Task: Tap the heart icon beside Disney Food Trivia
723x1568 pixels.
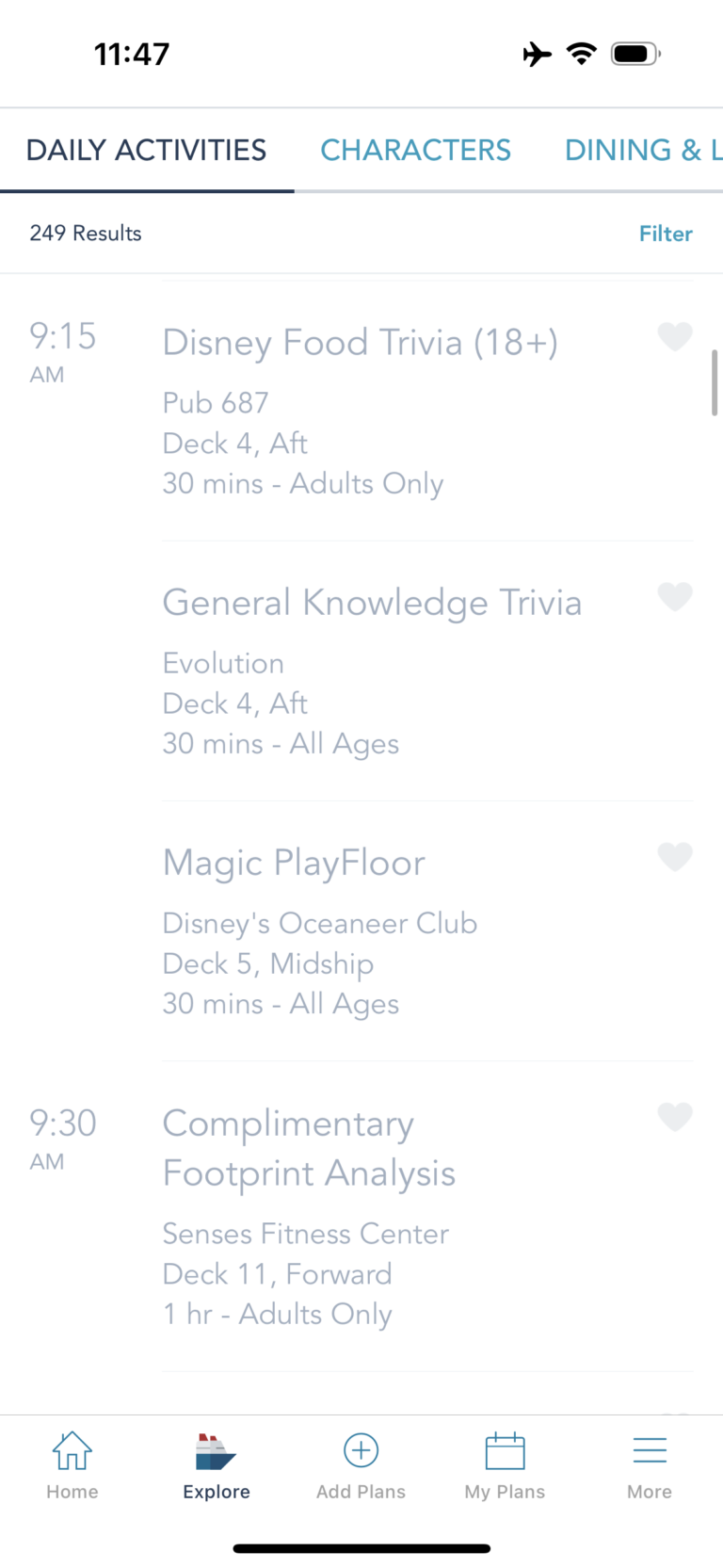Action: coord(675,336)
